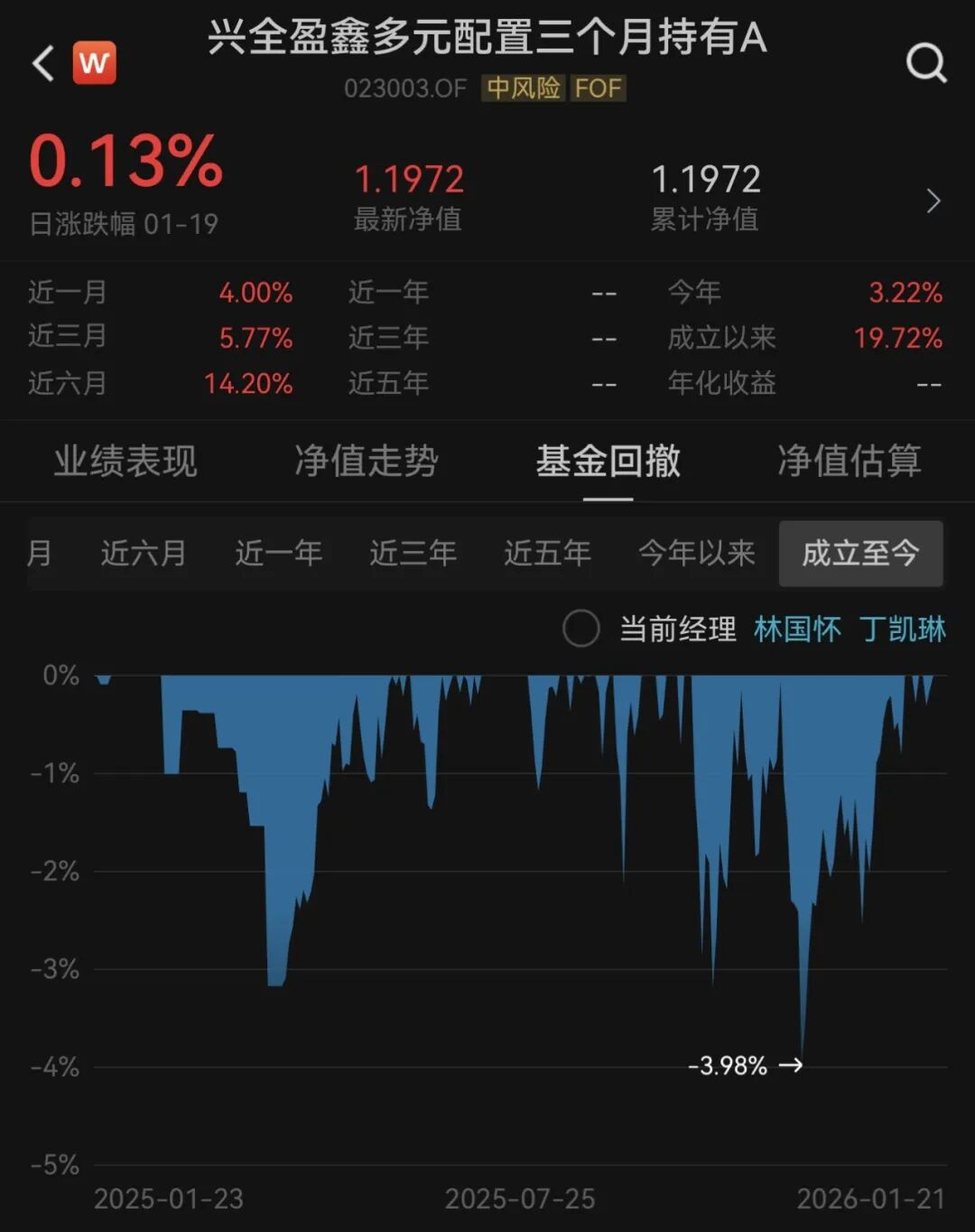
Task: Select the 成立至今 time range
Action: click(x=860, y=553)
